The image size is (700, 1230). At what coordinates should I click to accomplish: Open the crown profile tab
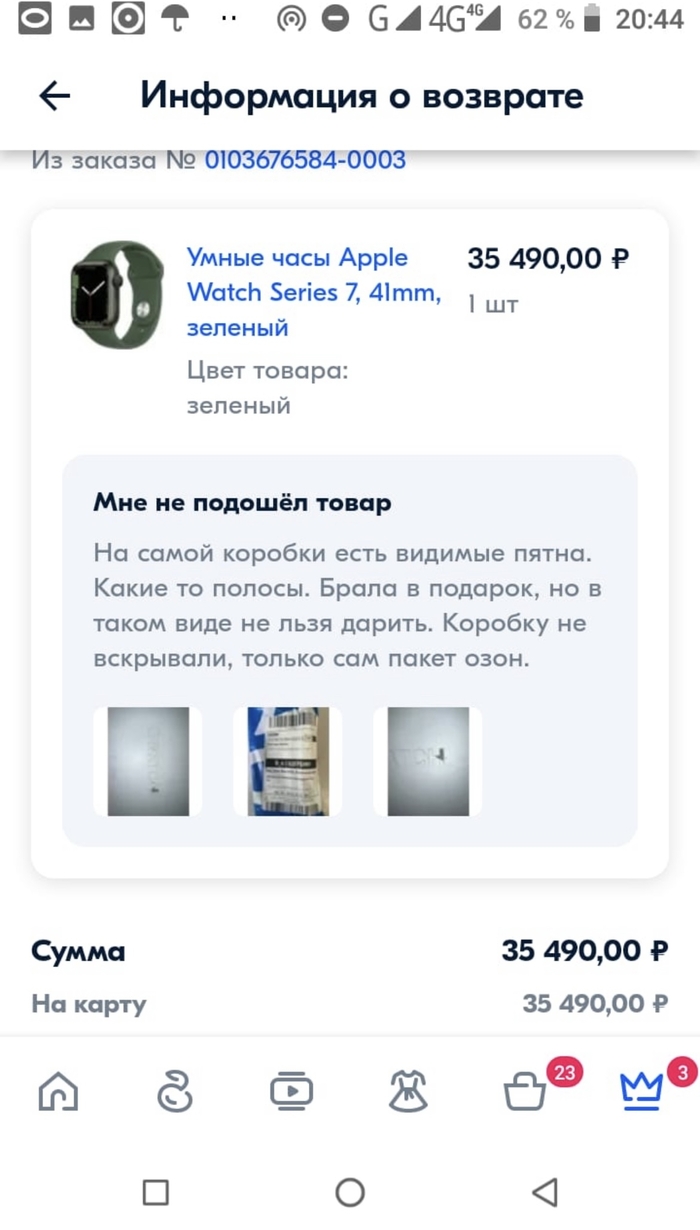click(642, 1091)
